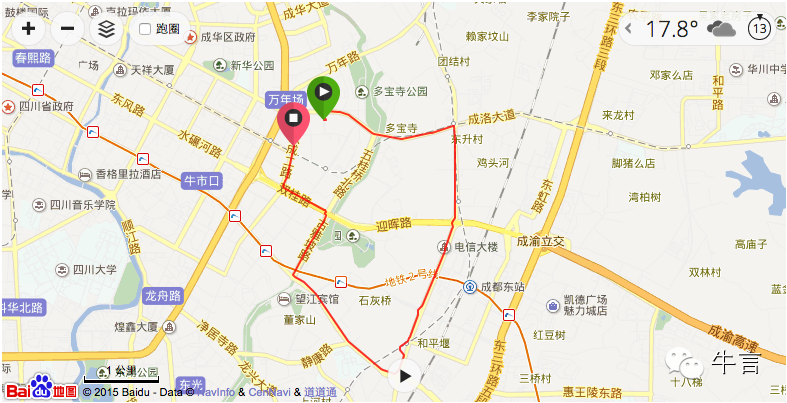Tap the green start marker
Image resolution: width=787 pixels, height=403 pixels.
[323, 95]
